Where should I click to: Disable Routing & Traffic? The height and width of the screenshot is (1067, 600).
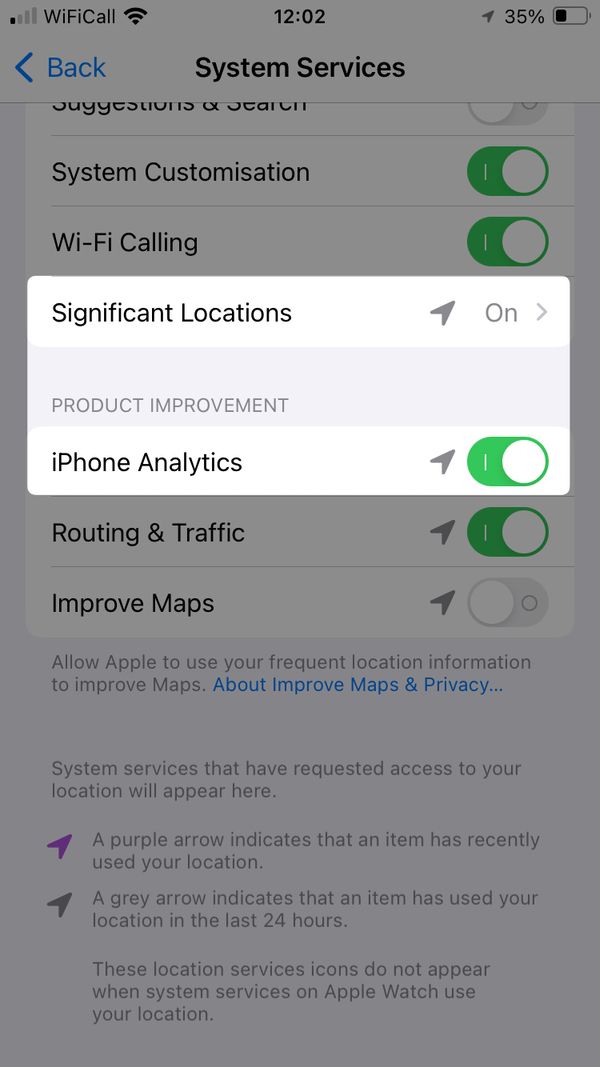507,532
